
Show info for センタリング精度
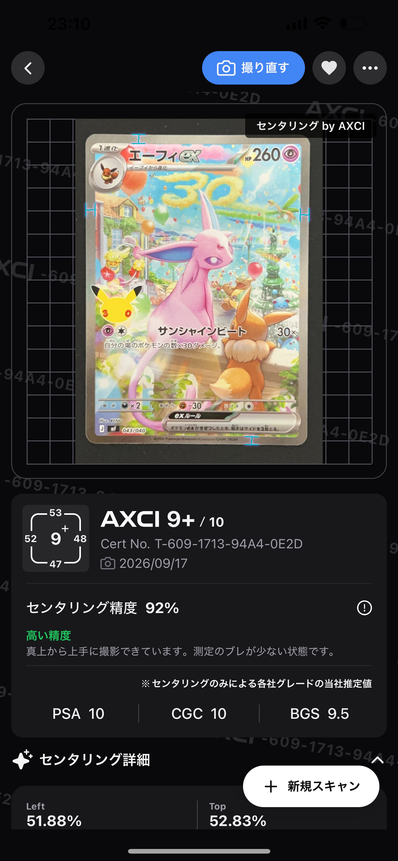point(364,607)
